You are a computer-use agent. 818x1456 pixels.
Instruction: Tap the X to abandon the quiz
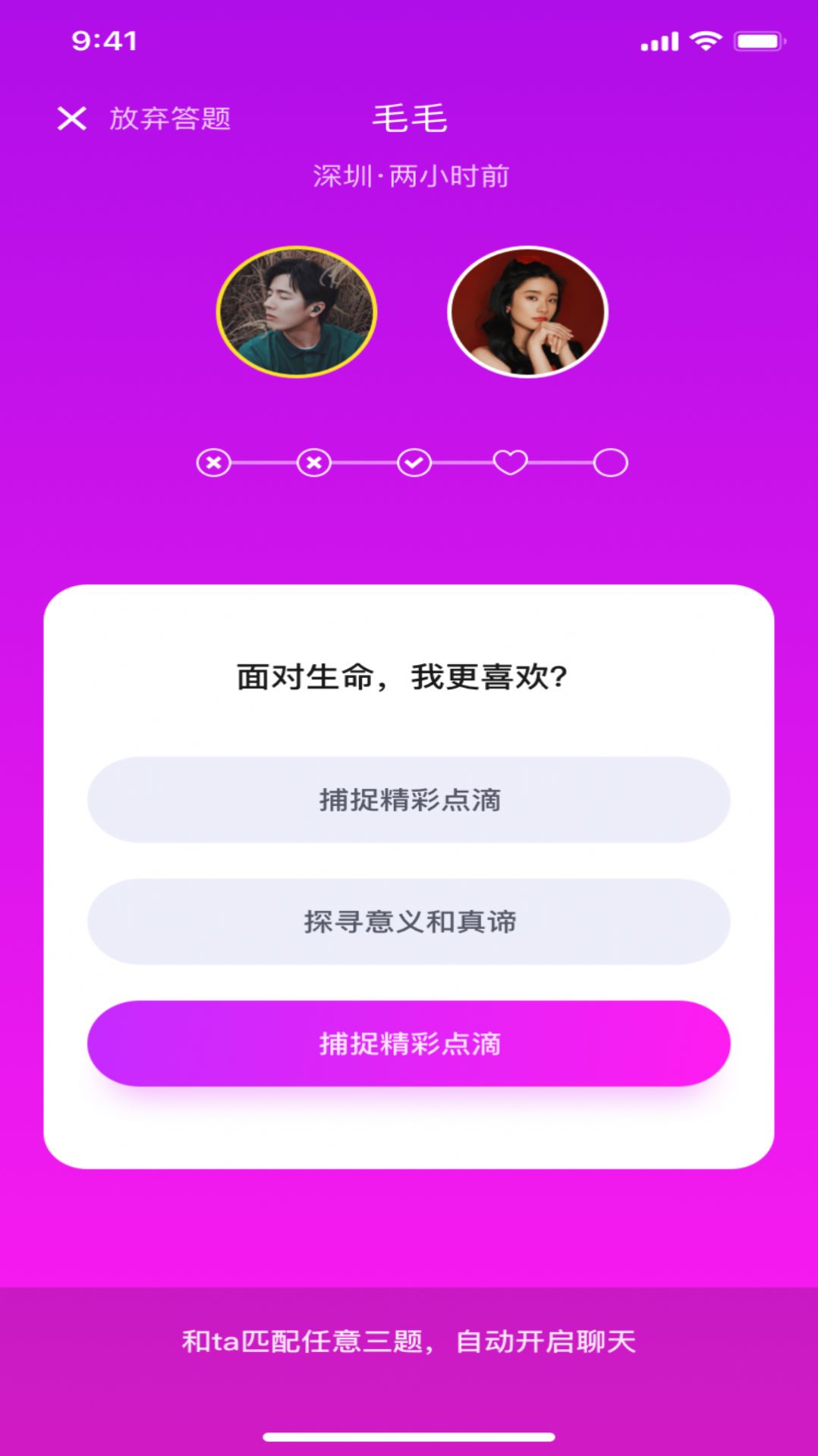pyautogui.click(x=72, y=118)
